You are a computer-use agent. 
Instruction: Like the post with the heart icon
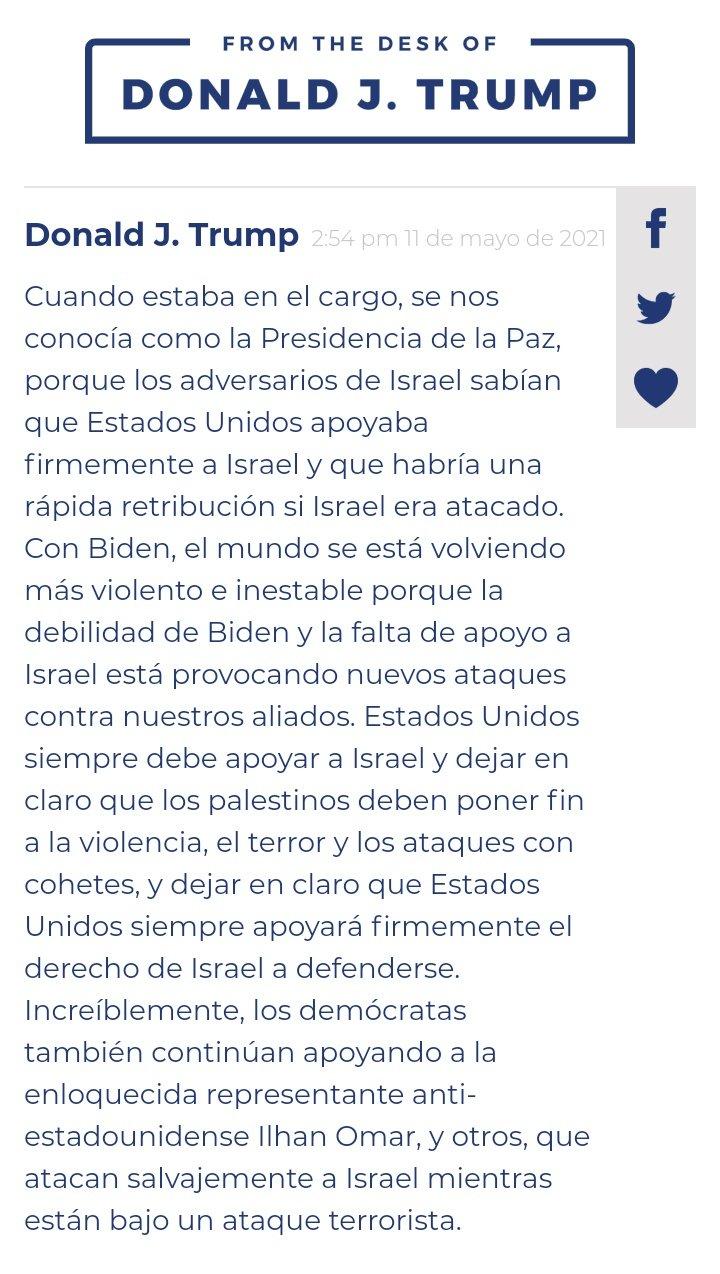[x=656, y=387]
